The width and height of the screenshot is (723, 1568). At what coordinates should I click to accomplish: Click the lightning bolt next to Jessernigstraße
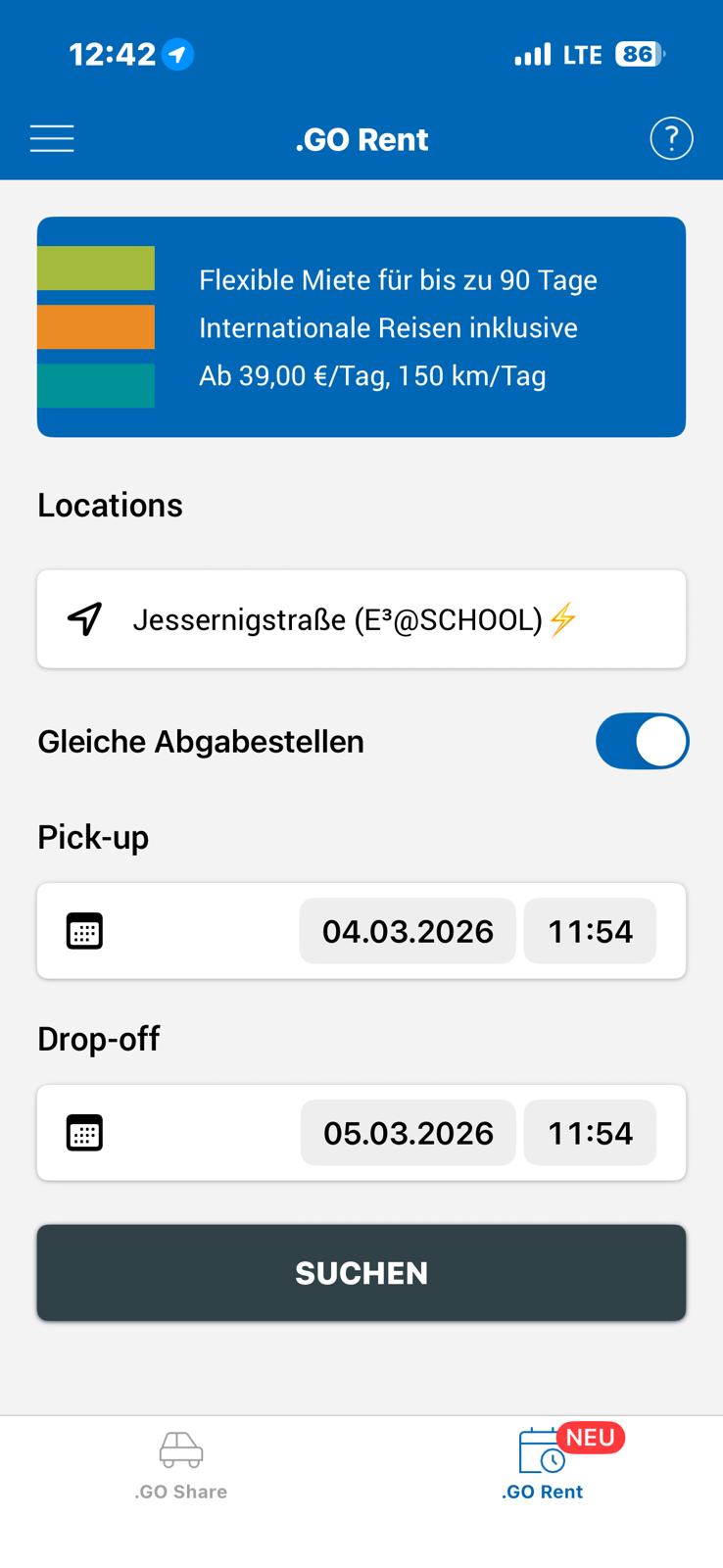tap(561, 618)
